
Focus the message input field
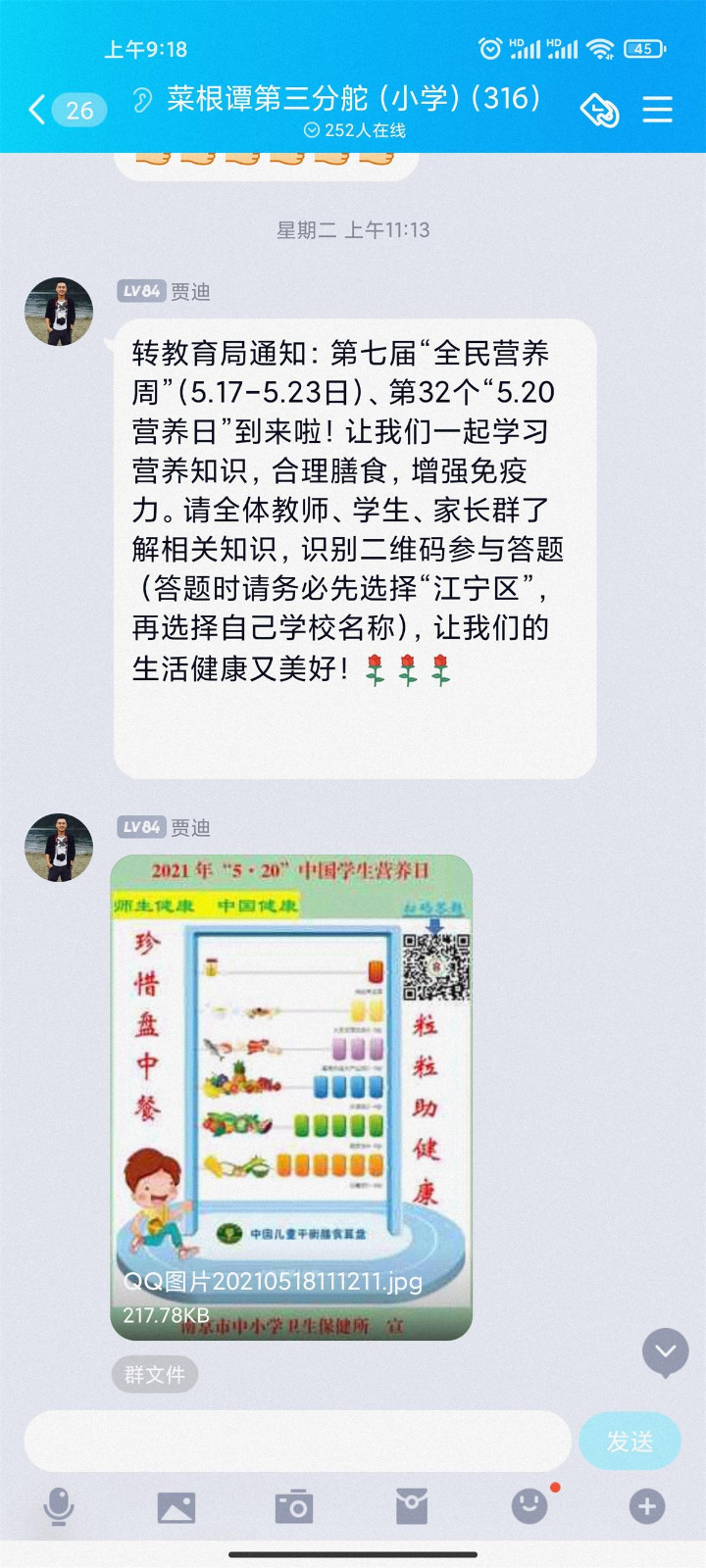297,1442
